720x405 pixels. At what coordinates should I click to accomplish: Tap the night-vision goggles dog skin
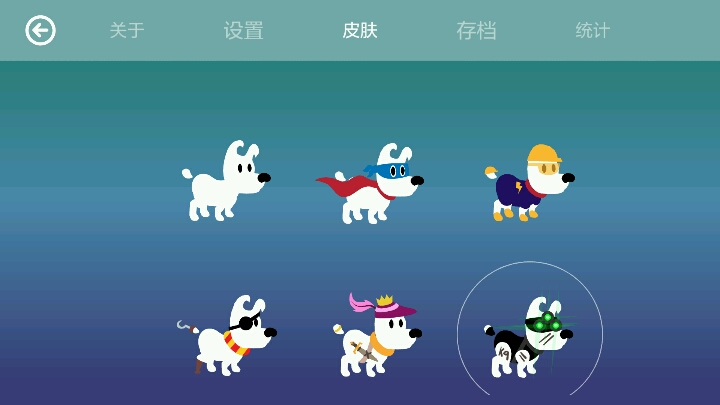click(x=529, y=338)
